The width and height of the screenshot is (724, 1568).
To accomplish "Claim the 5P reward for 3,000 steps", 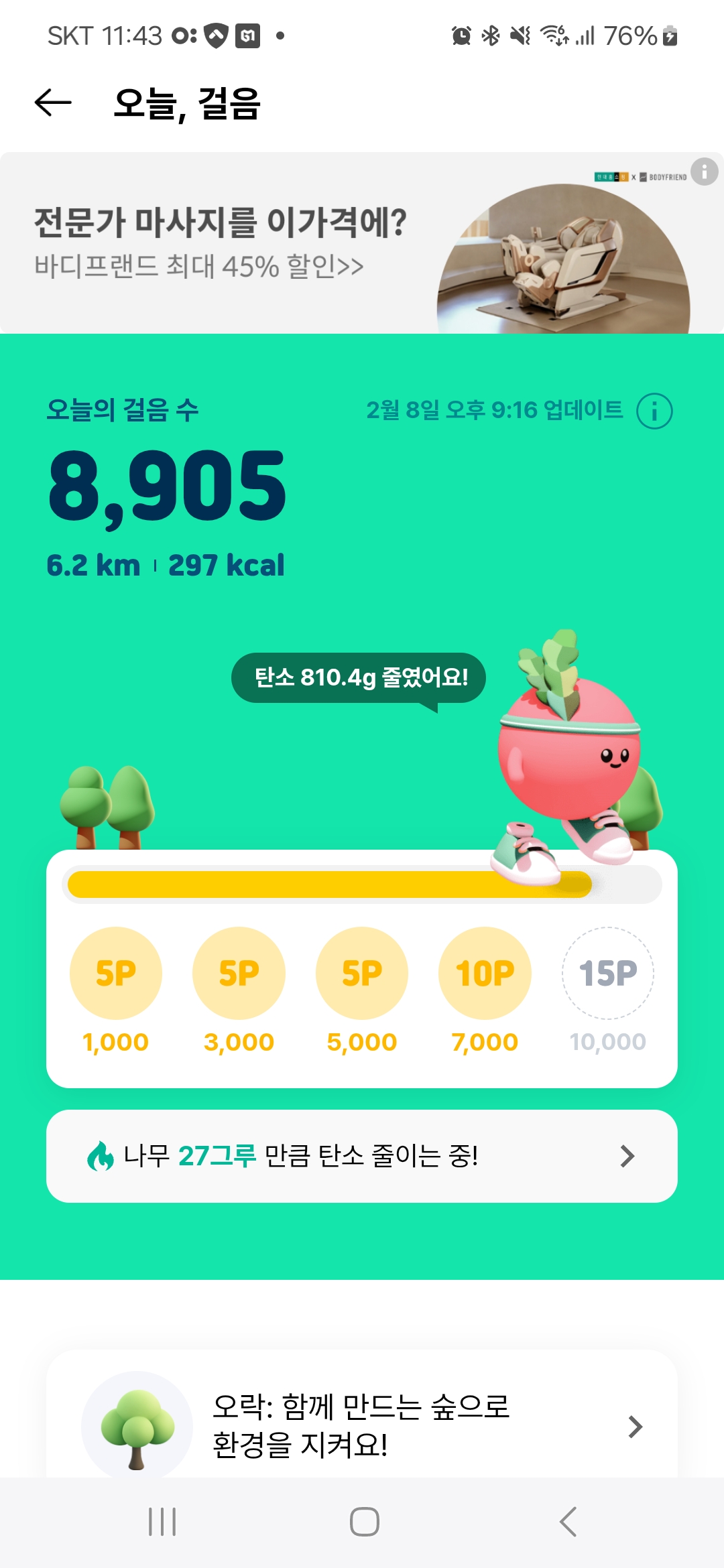I will click(x=239, y=973).
